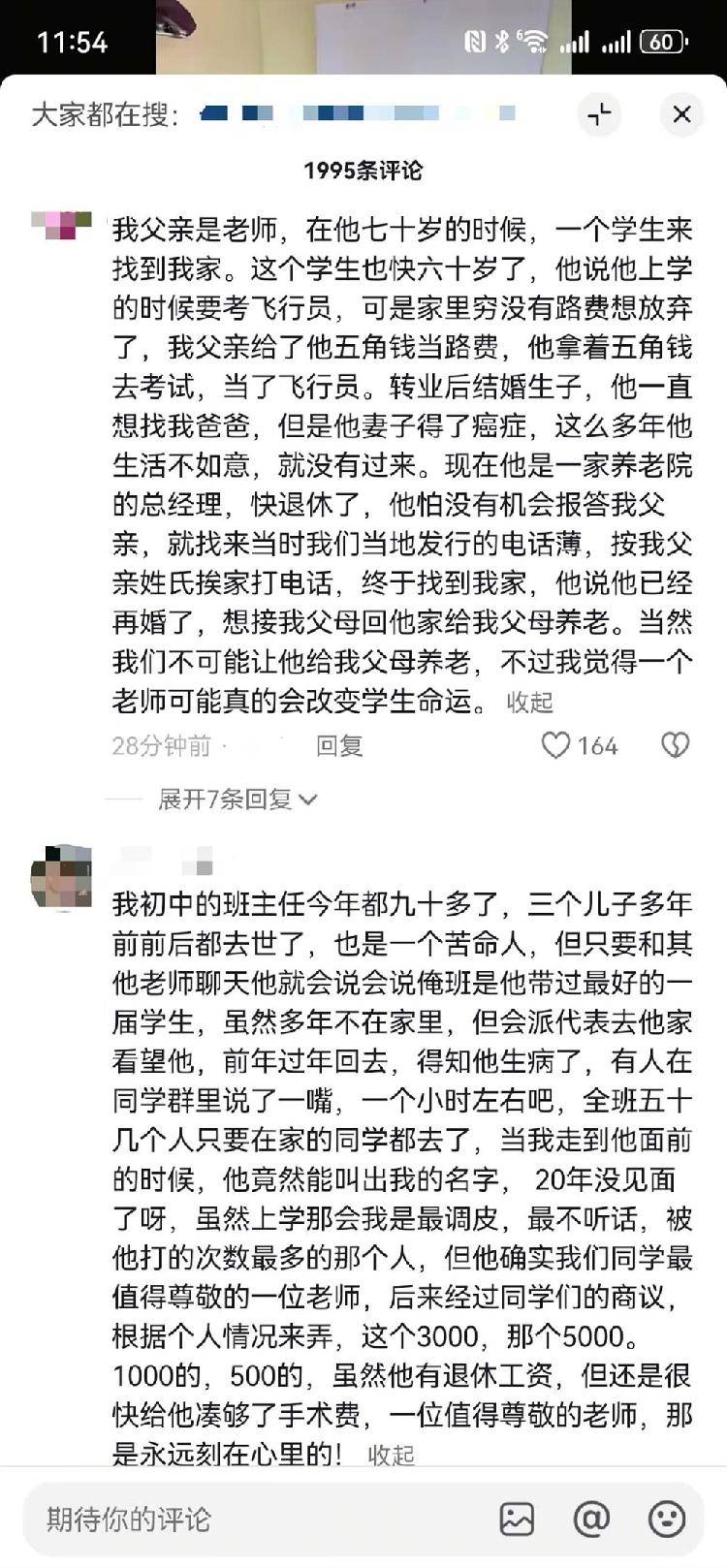Collapse the second comment with 收起
This screenshot has height=1568, width=727.
tap(391, 1455)
